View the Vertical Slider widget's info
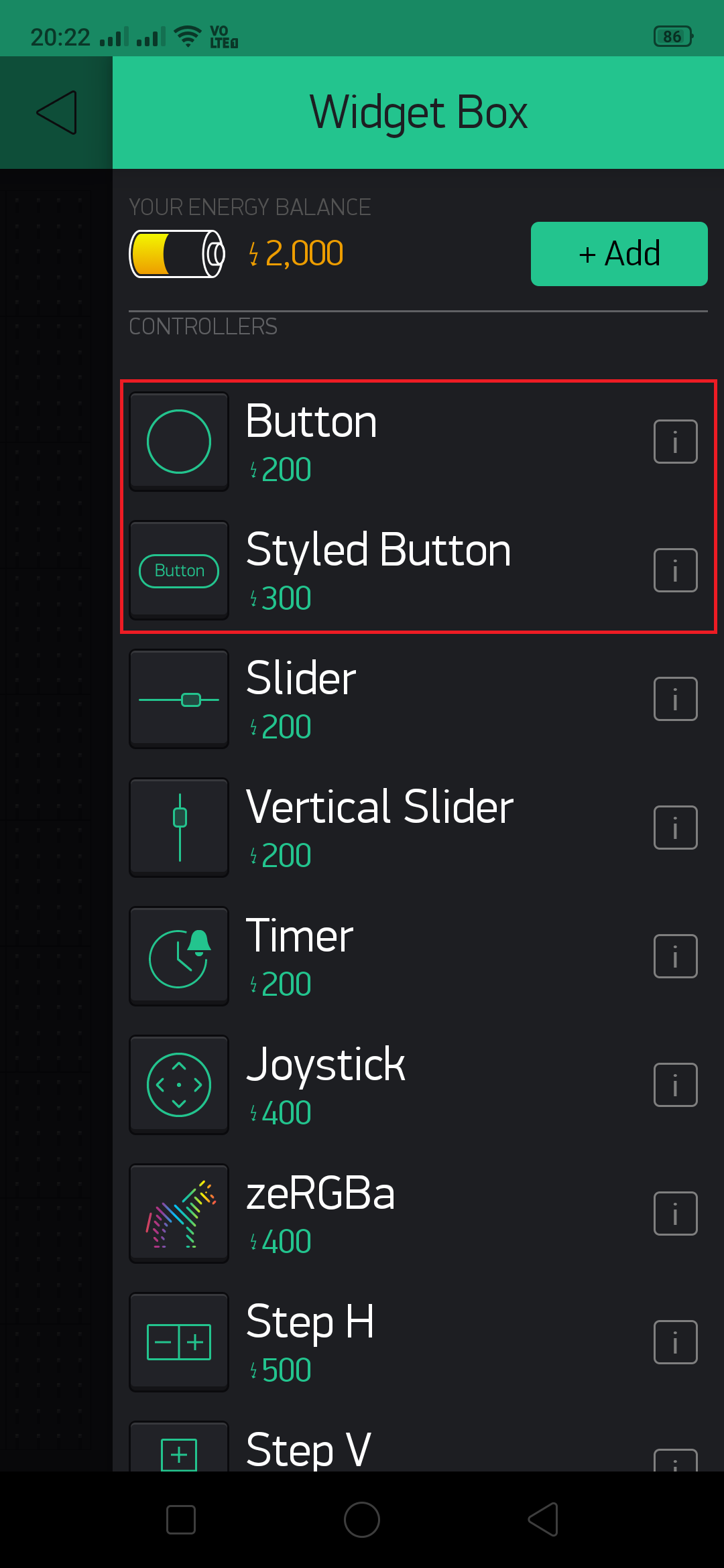This screenshot has height=1568, width=724. [x=675, y=828]
